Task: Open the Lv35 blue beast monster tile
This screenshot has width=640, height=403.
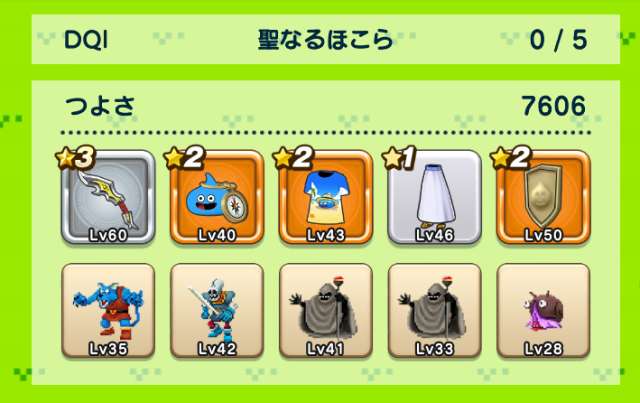Action: tap(109, 310)
